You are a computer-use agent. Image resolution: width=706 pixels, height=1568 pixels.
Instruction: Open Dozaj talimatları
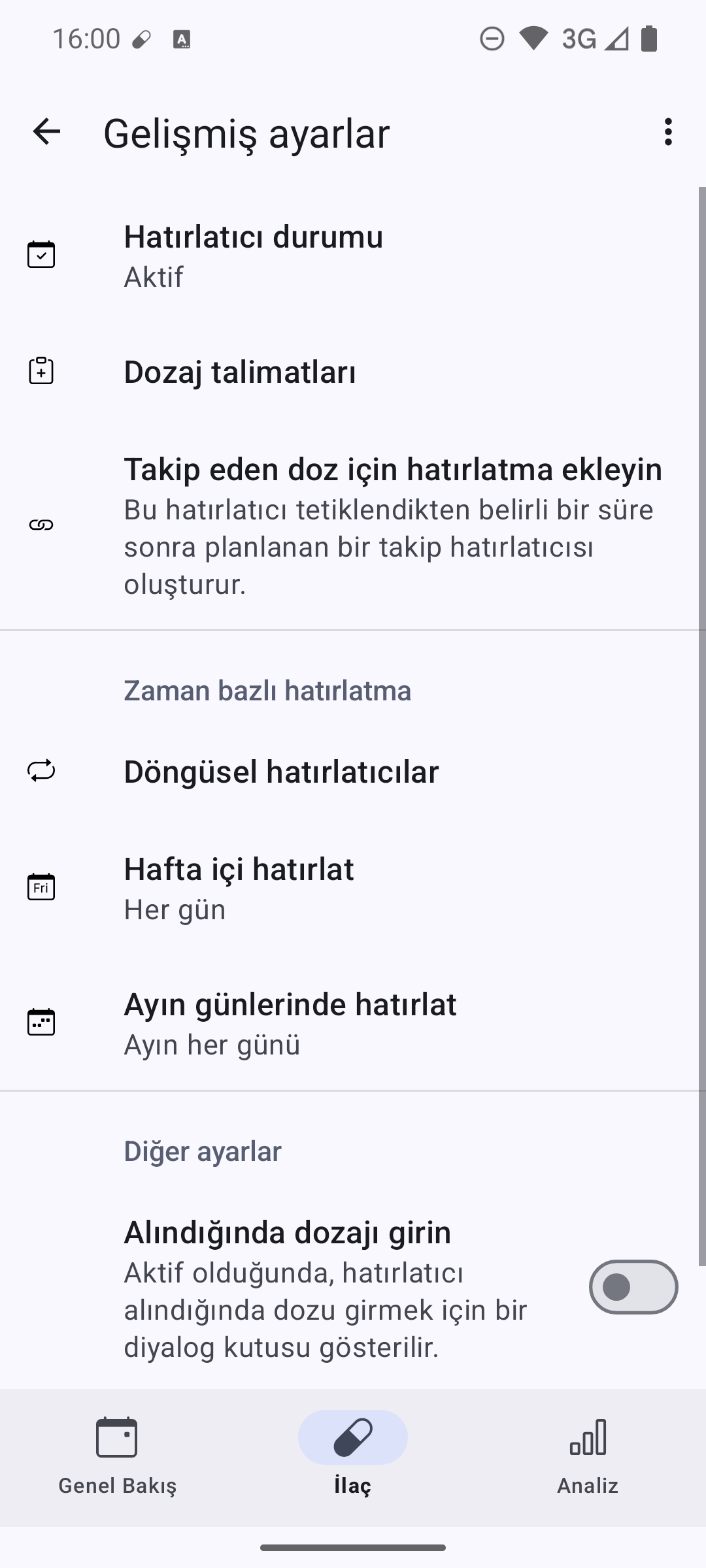353,372
